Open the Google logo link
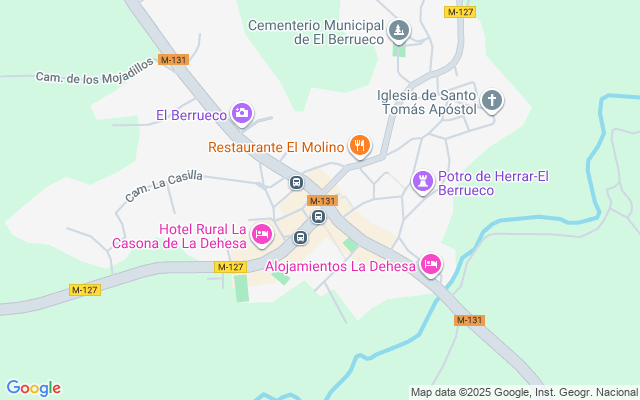 [33, 388]
